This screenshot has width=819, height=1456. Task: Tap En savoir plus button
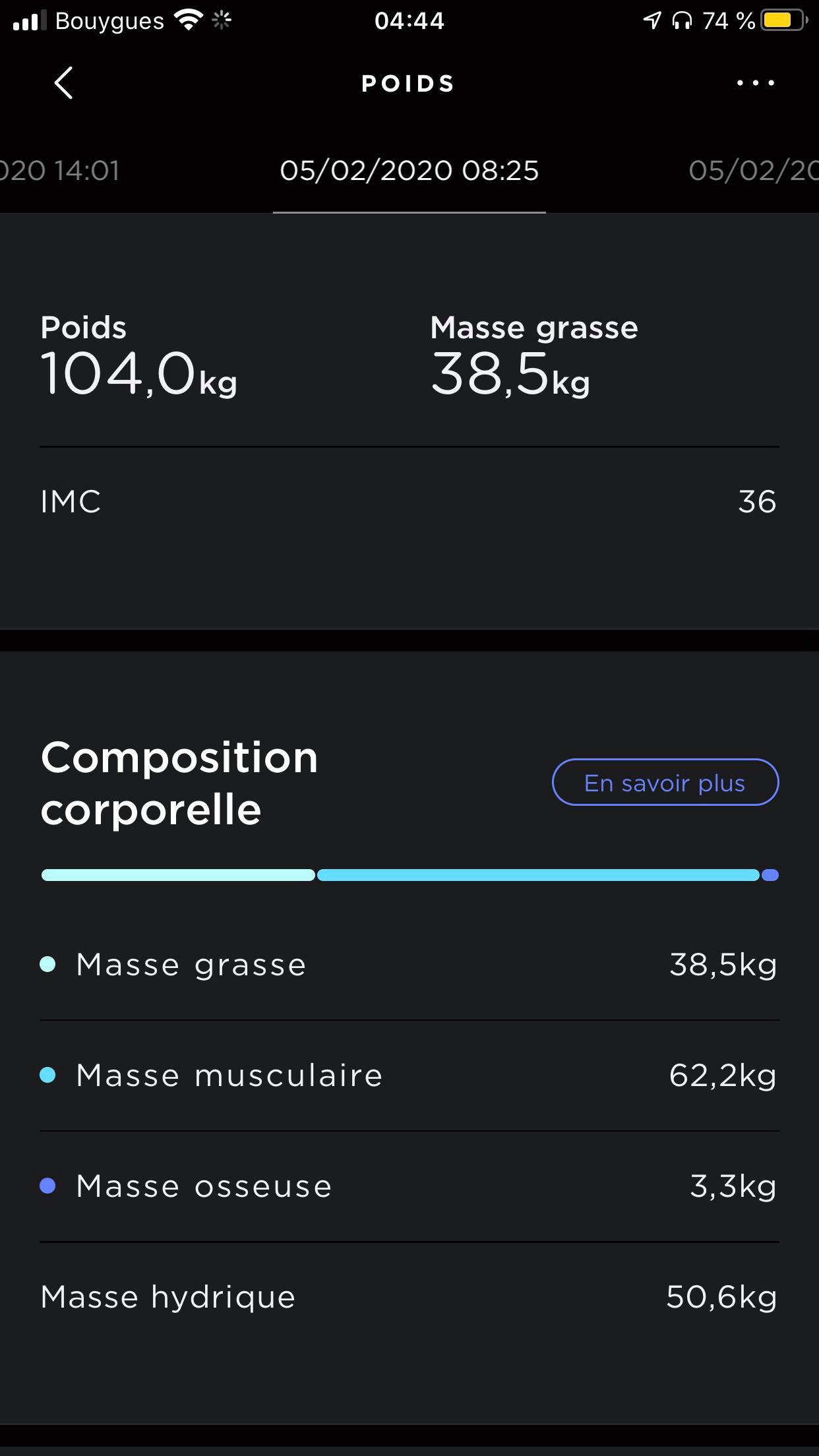[x=665, y=783]
